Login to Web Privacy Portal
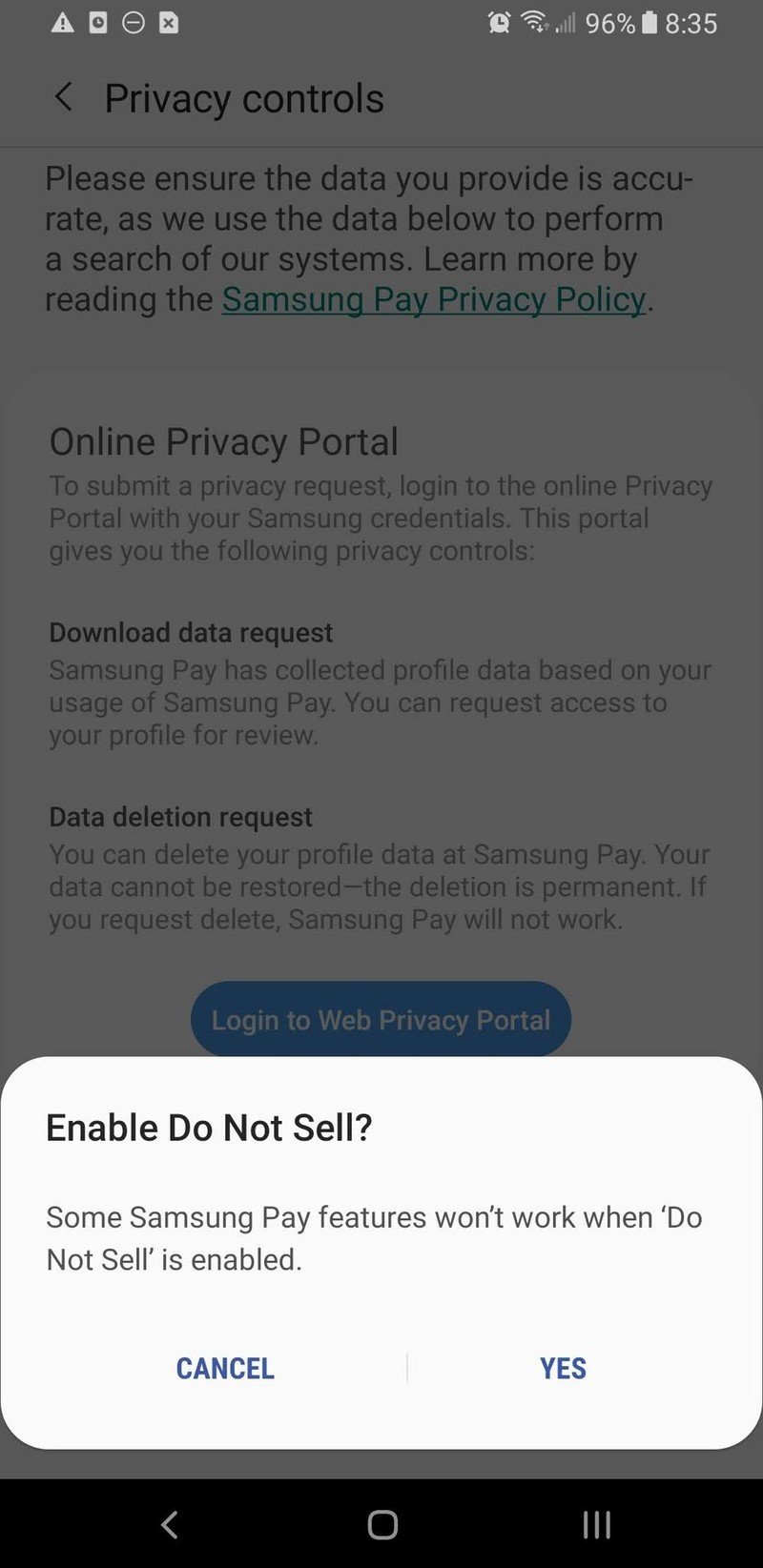Image resolution: width=763 pixels, height=1568 pixels. pos(381,1020)
